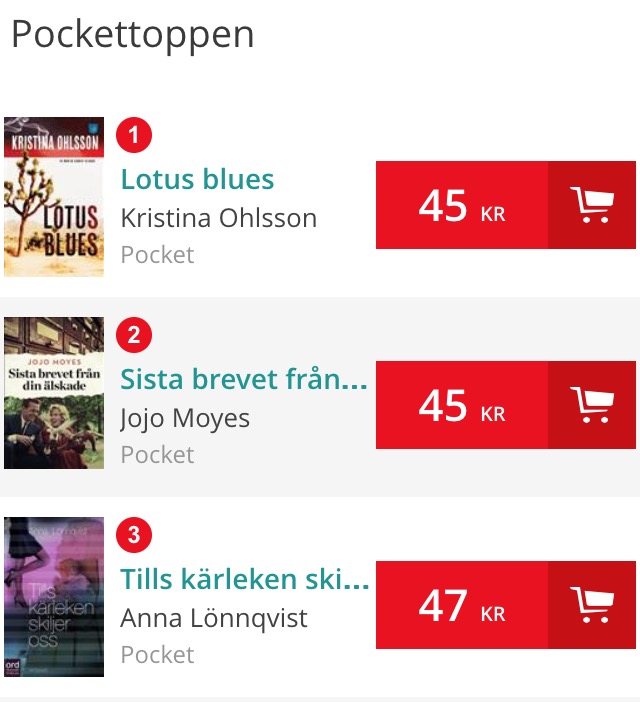View the Jojo Moyes book cover
The height and width of the screenshot is (702, 640).
54,393
